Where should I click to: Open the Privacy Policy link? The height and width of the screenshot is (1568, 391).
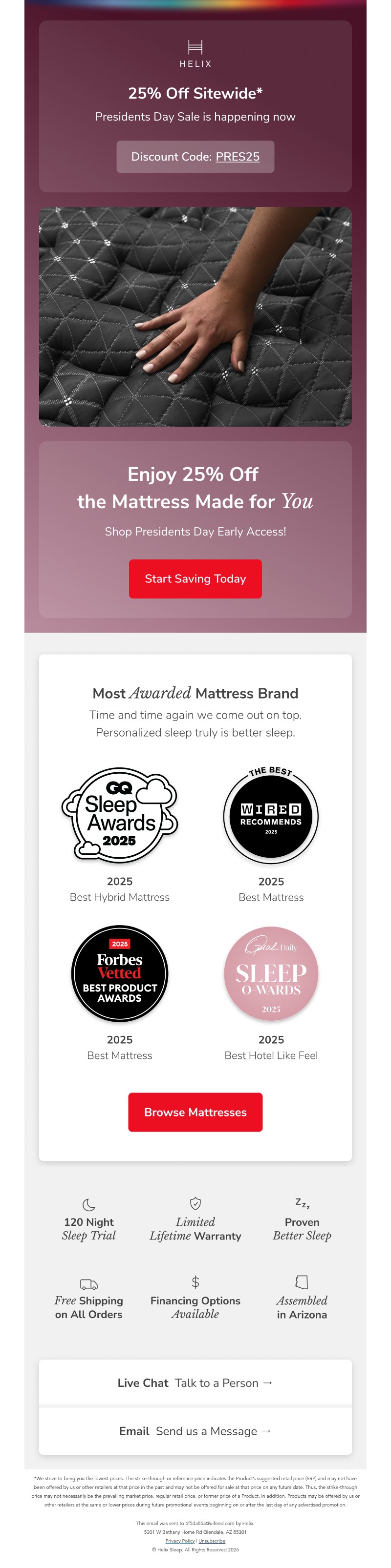click(180, 1541)
